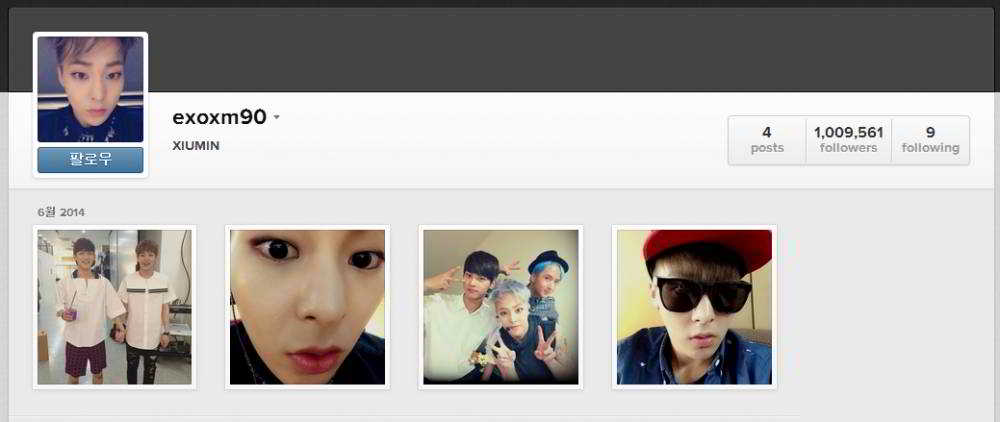
Task: View the 1,009,561 followers list
Action: pyautogui.click(x=848, y=139)
